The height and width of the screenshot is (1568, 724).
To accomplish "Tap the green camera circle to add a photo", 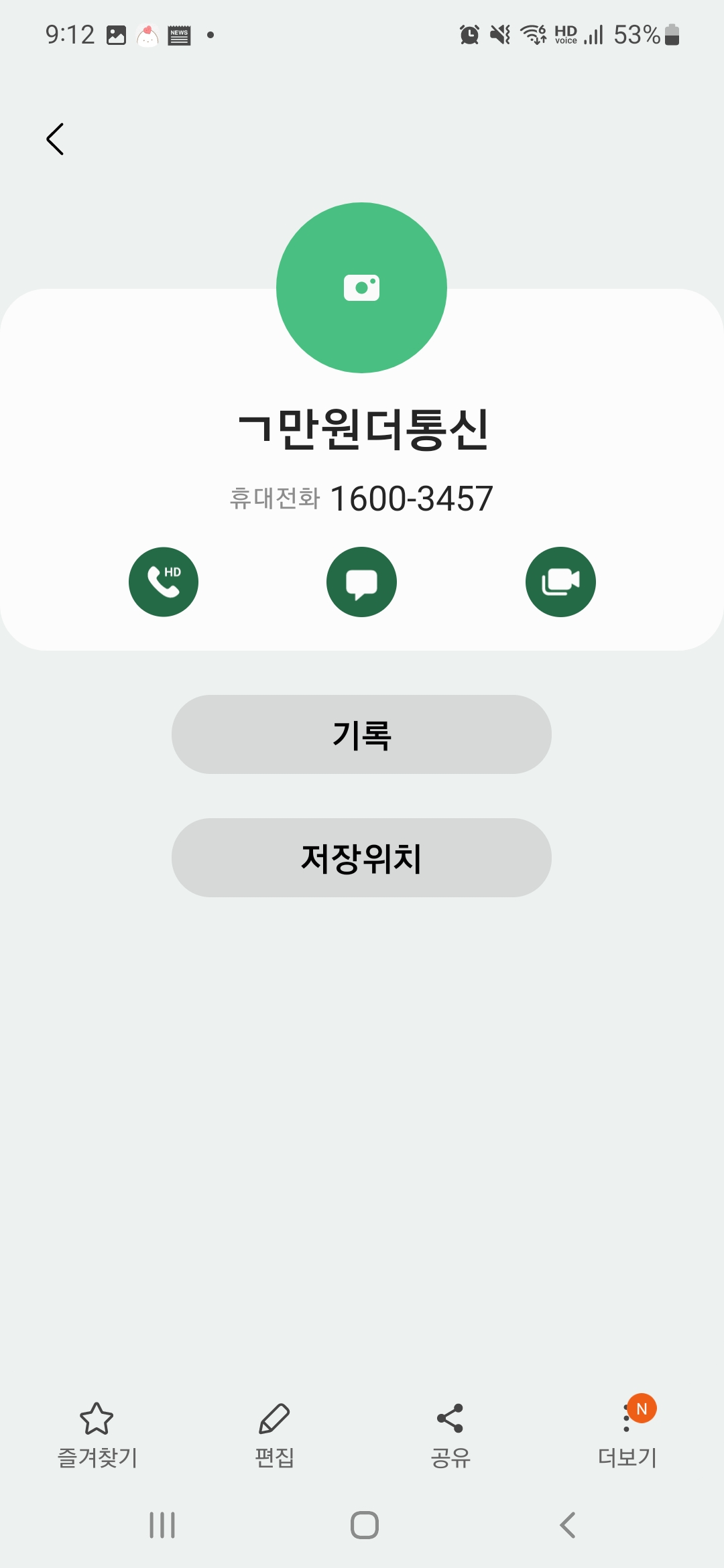I will point(361,287).
